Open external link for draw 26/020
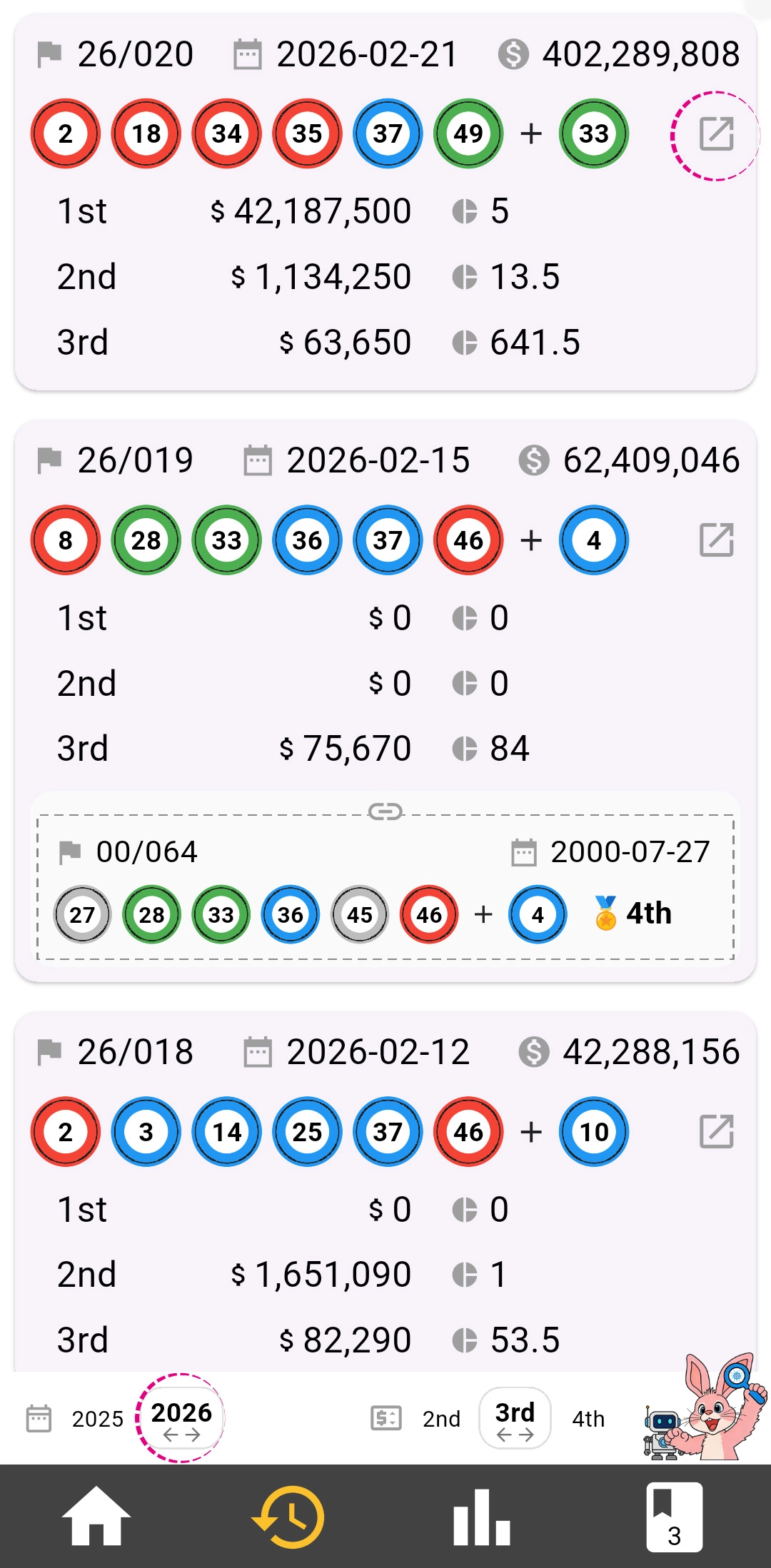Image resolution: width=771 pixels, height=1568 pixels. (x=716, y=134)
